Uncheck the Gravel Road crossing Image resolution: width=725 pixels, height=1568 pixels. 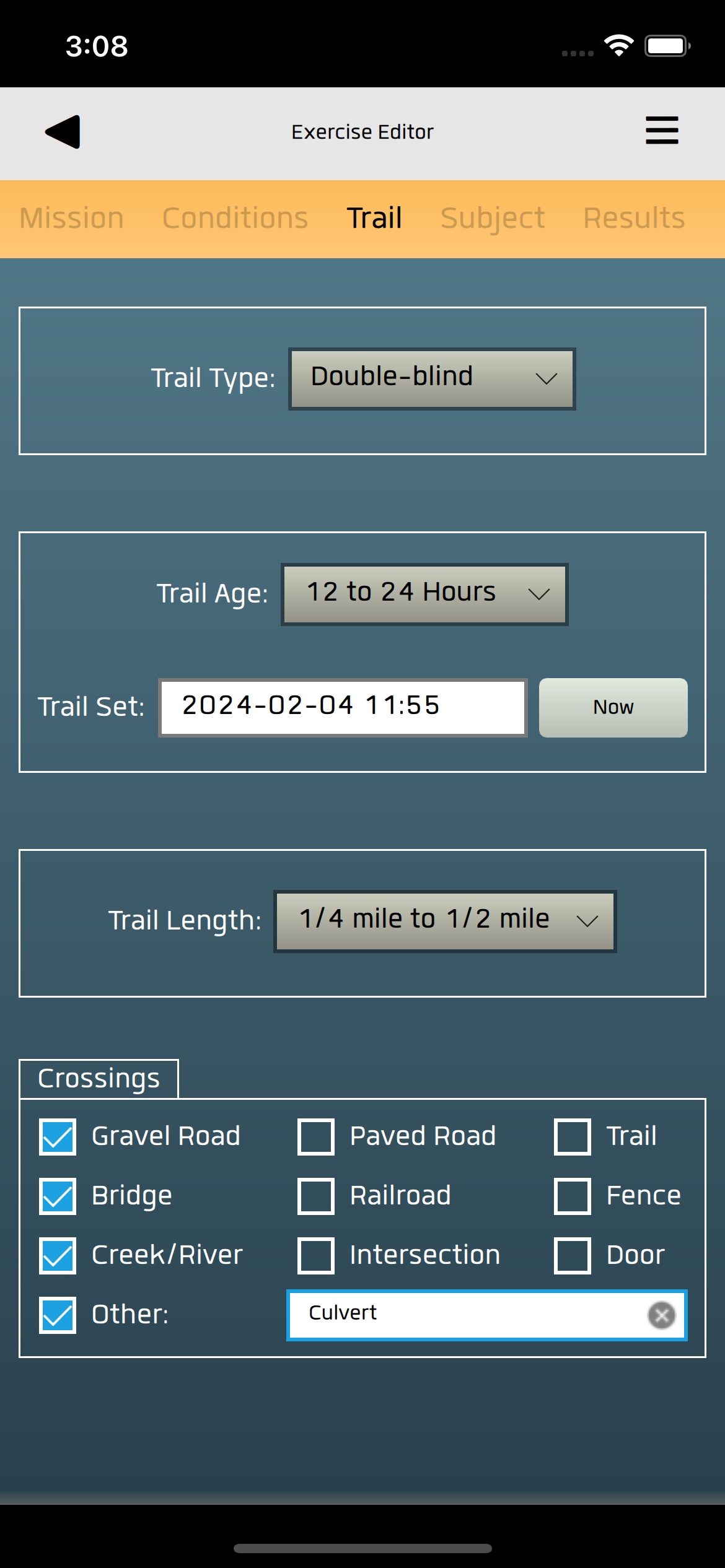[x=58, y=1136]
